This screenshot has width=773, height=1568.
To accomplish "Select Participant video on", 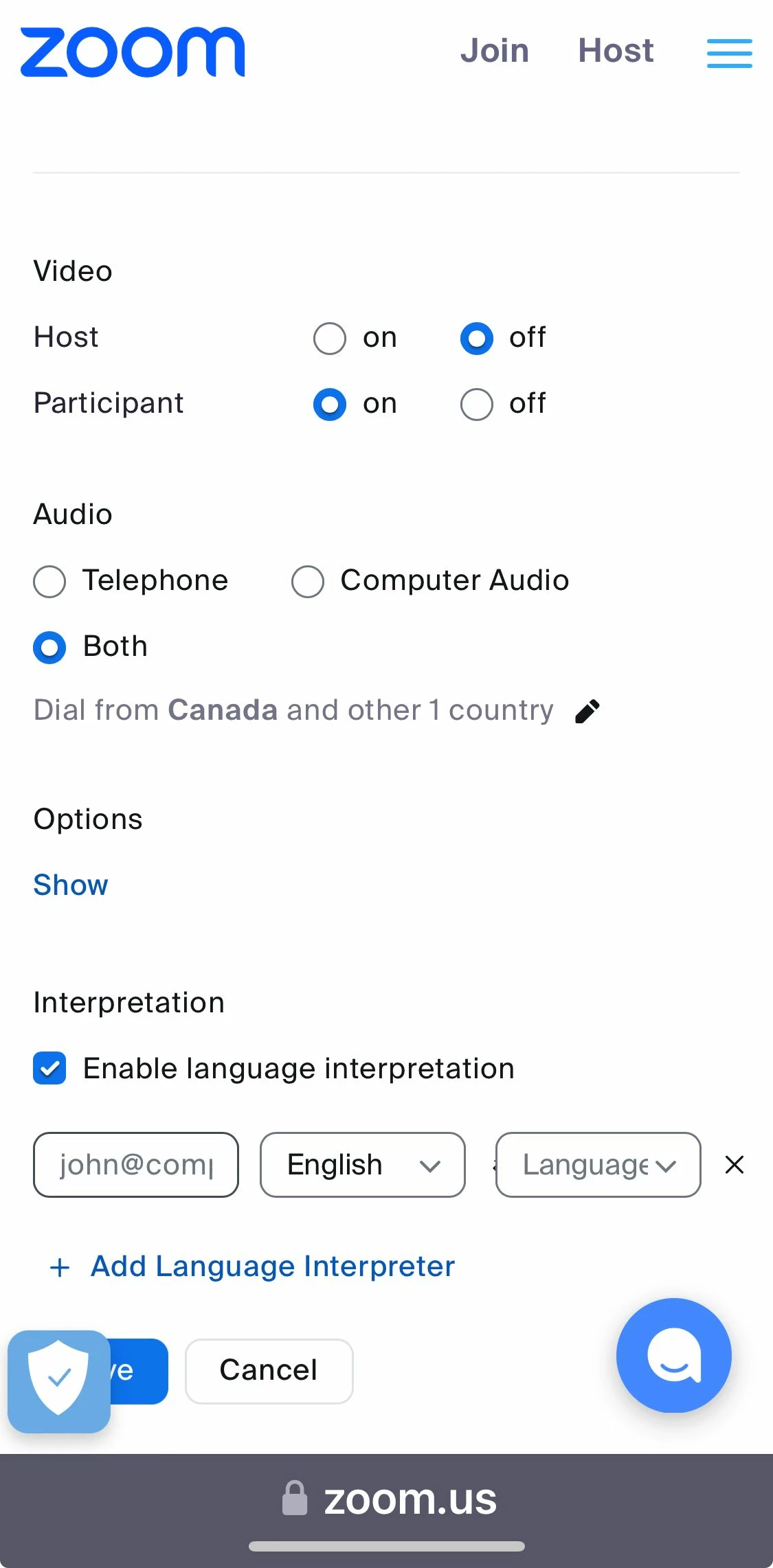I will tap(330, 405).
